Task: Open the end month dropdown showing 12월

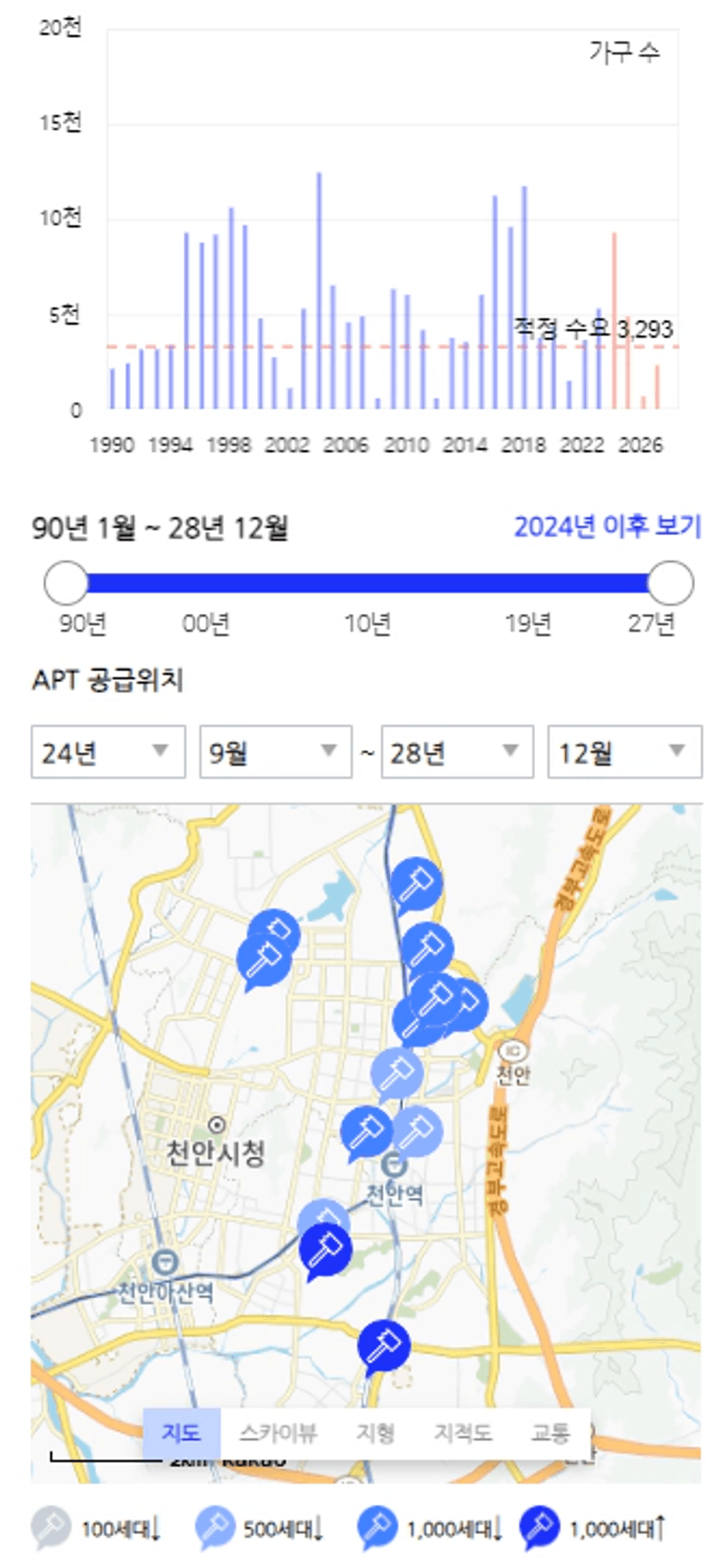Action: pyautogui.click(x=624, y=752)
